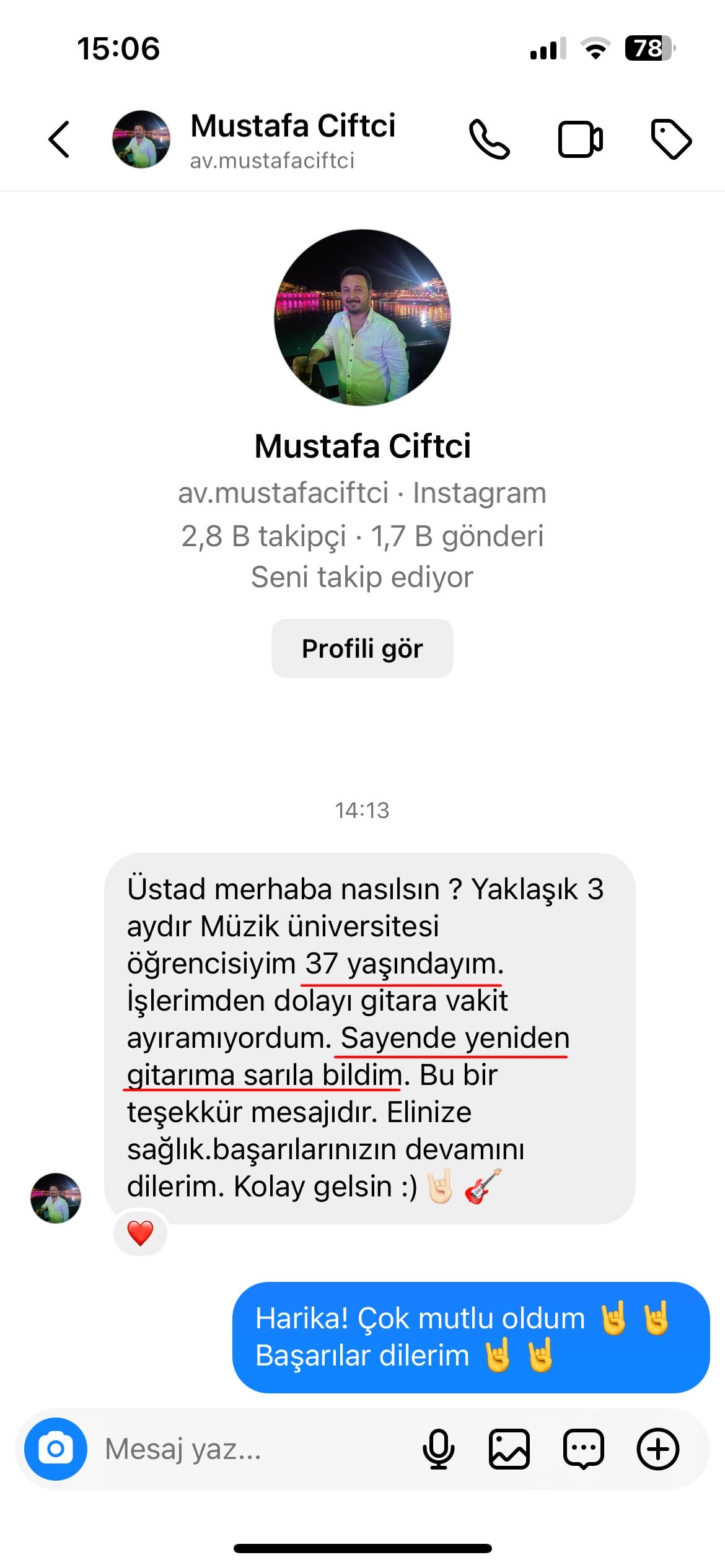Record a voice message with microphone
This screenshot has height=1568, width=725.
[x=438, y=1449]
